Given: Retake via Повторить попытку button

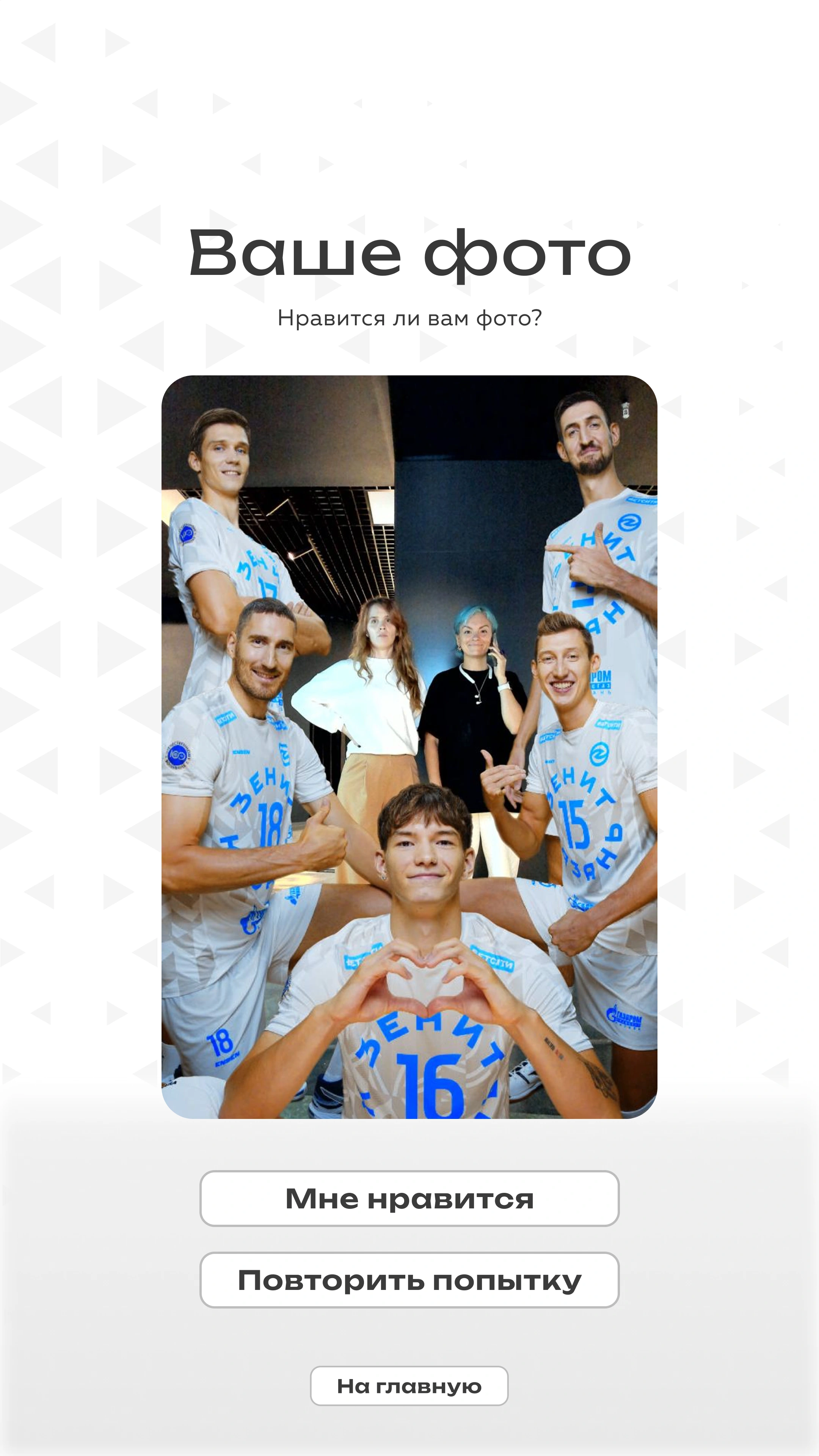Looking at the screenshot, I should [x=409, y=1280].
